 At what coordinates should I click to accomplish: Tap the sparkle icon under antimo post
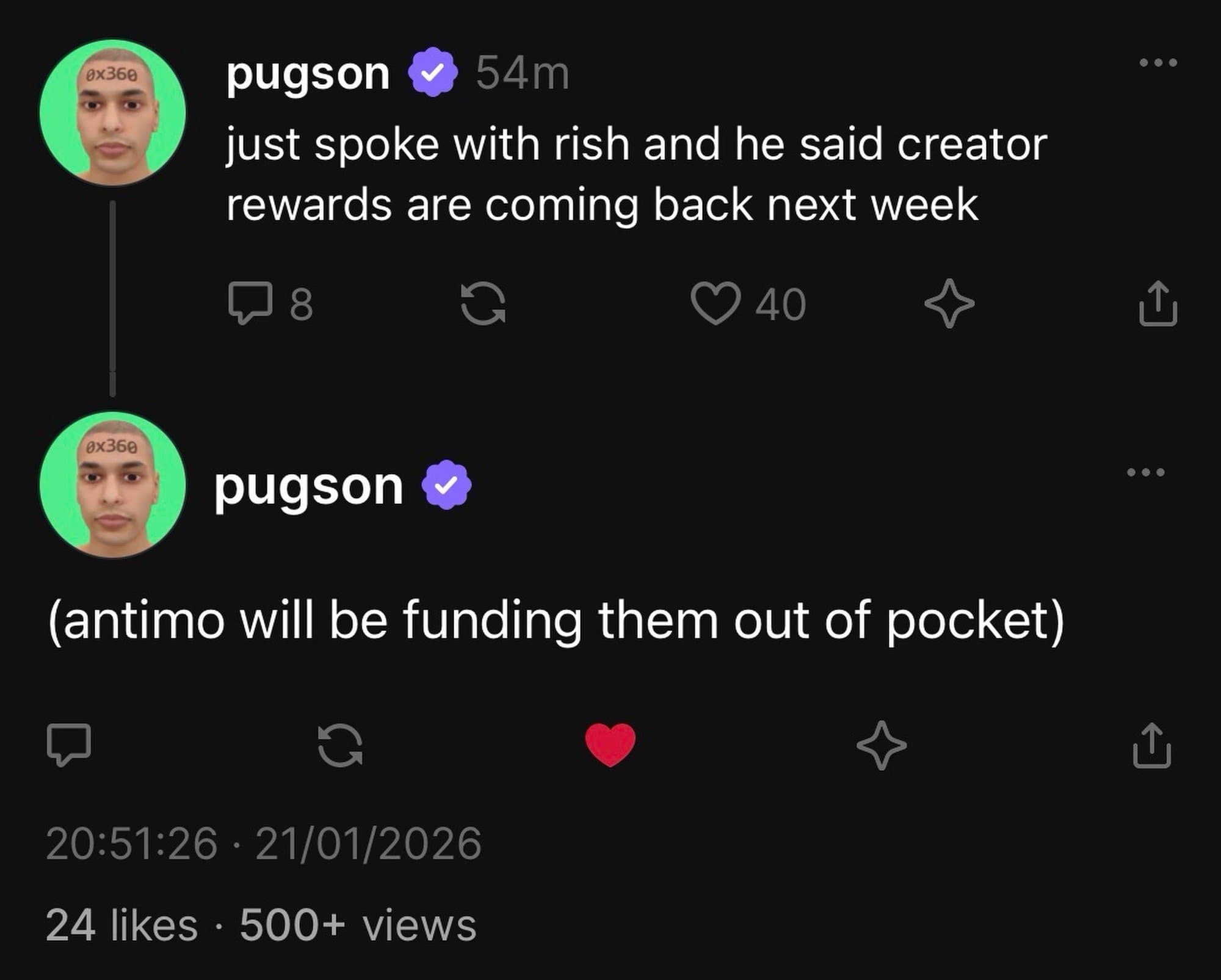click(x=881, y=744)
